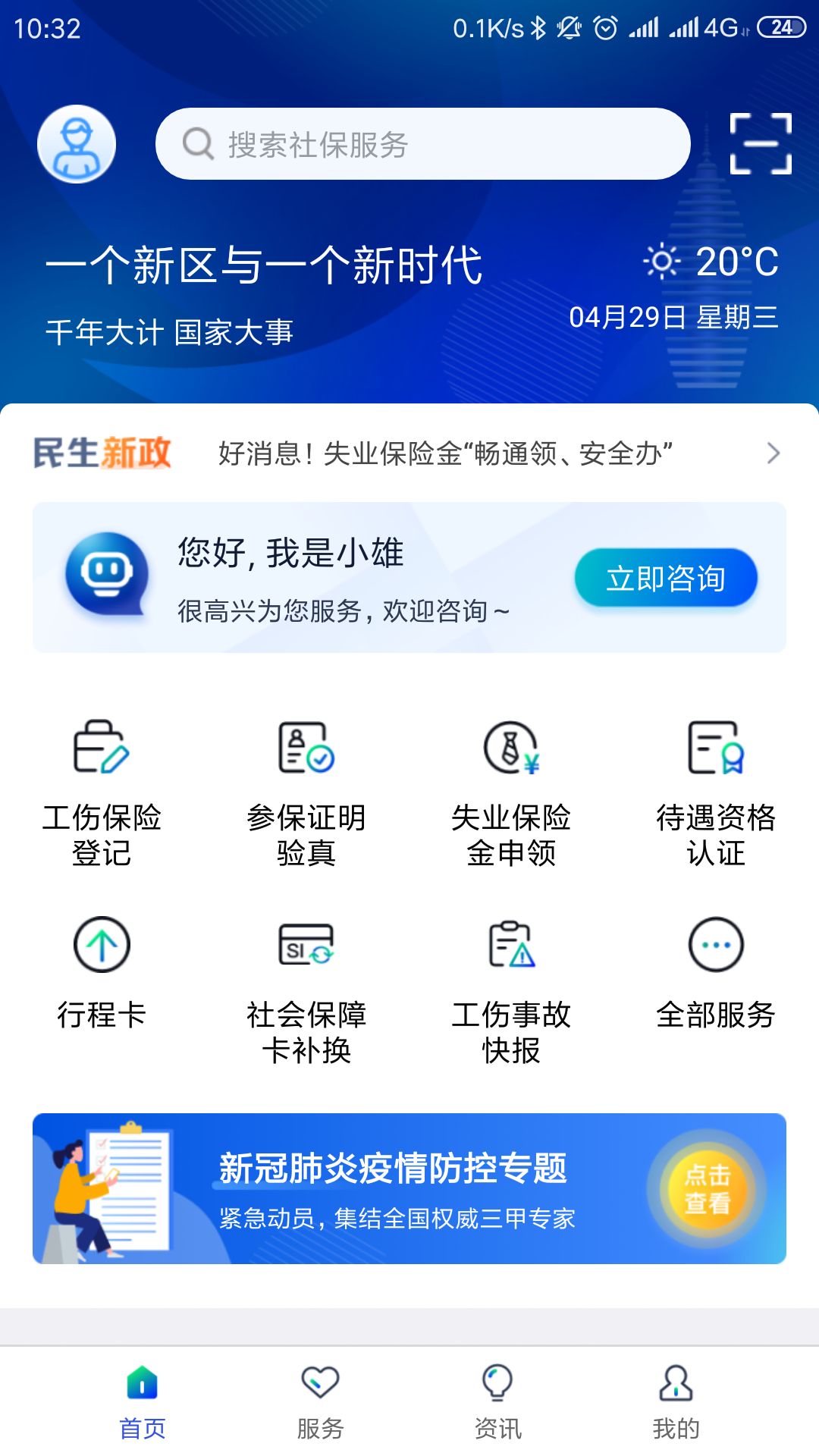The height and width of the screenshot is (1456, 819).
Task: Go to the 我的 tab
Action: point(676,1403)
